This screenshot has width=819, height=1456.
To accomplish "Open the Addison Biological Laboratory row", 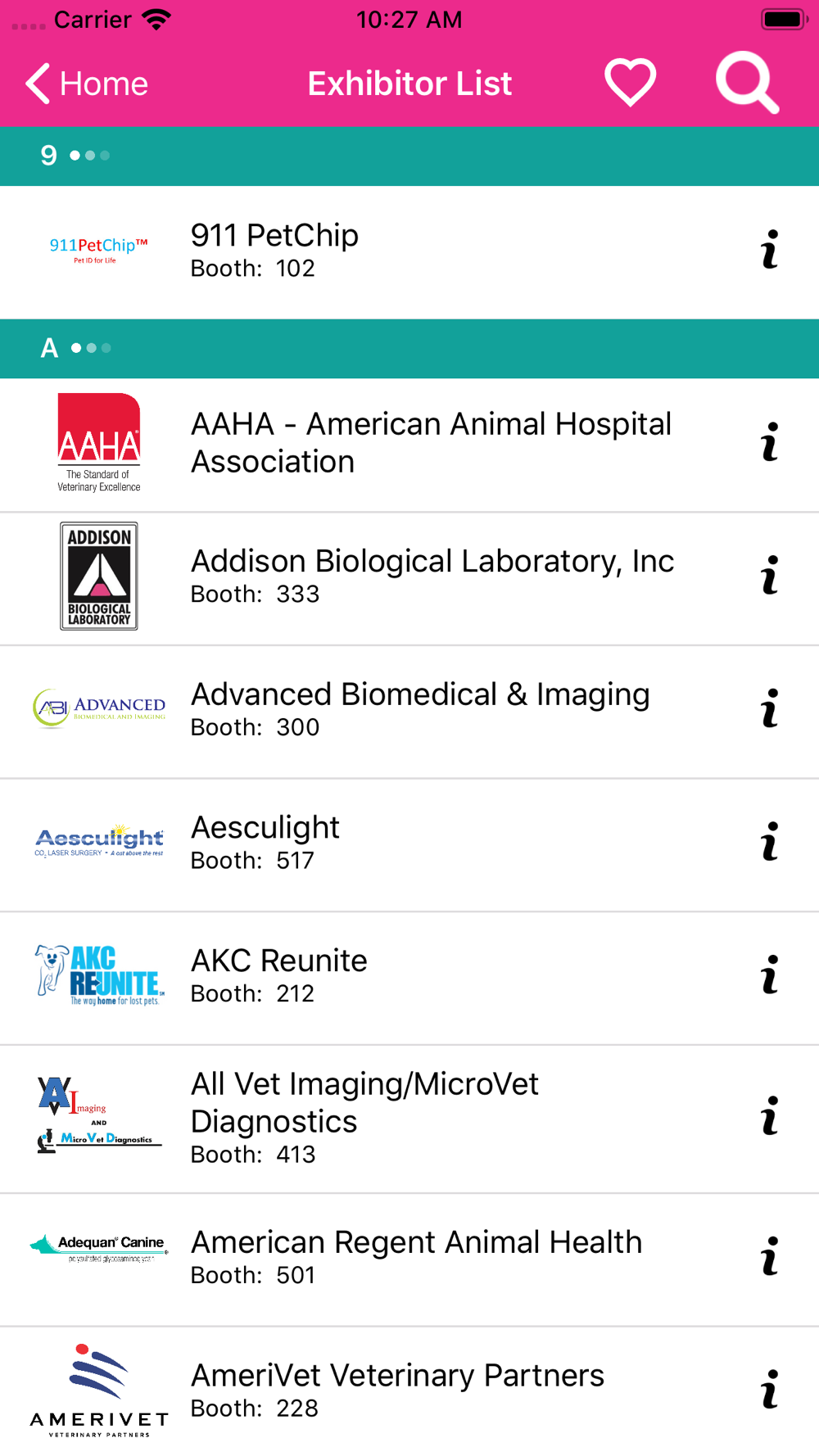I will pos(409,579).
